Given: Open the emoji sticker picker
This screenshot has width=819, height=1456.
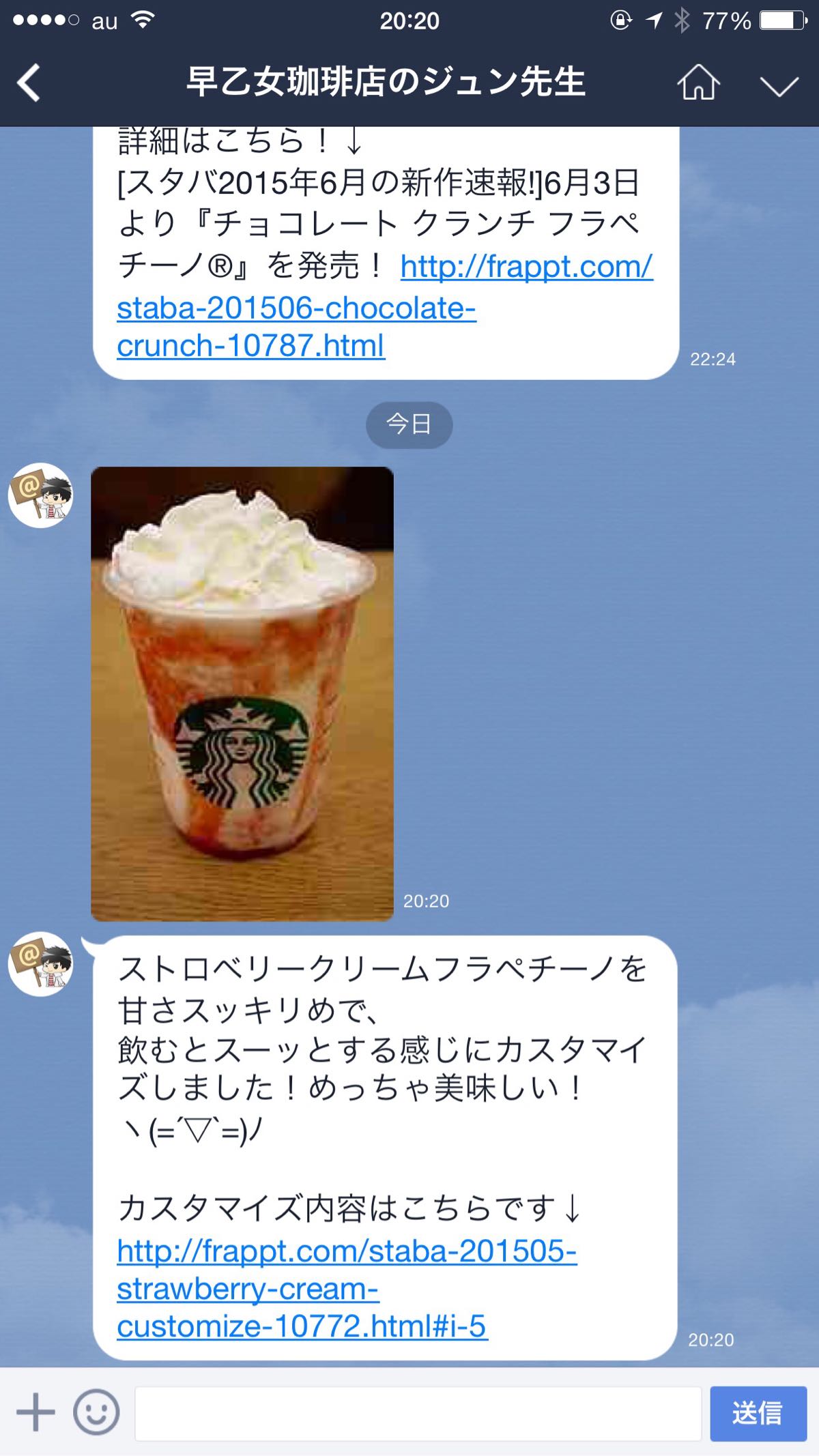Looking at the screenshot, I should pyautogui.click(x=96, y=1412).
